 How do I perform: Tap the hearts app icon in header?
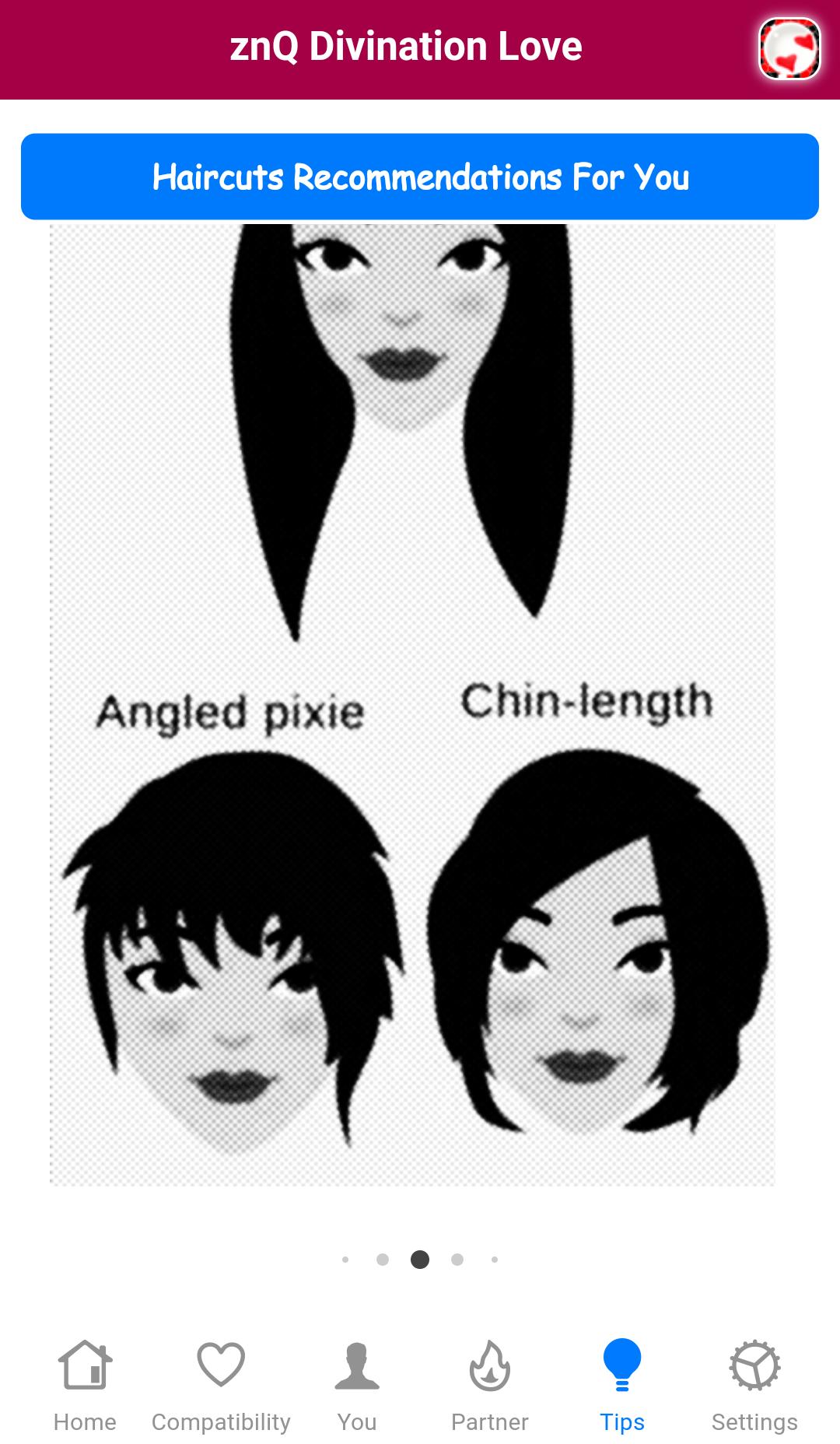(789, 48)
